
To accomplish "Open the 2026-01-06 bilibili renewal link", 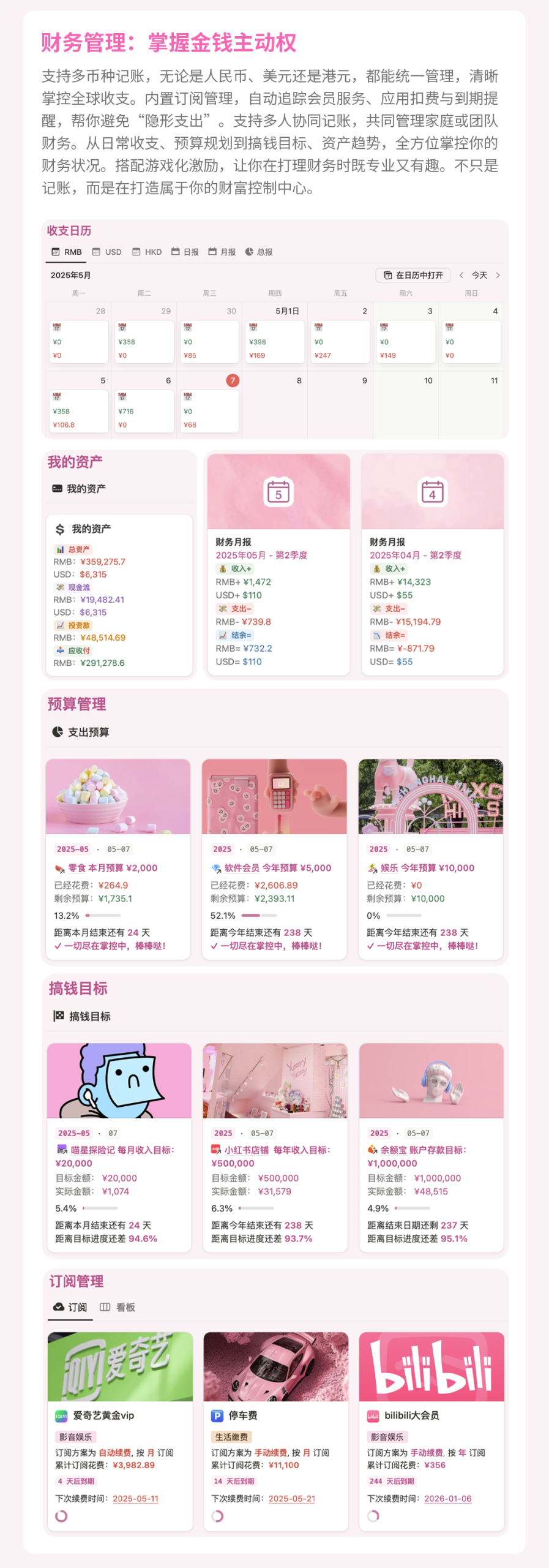I will [x=447, y=1499].
